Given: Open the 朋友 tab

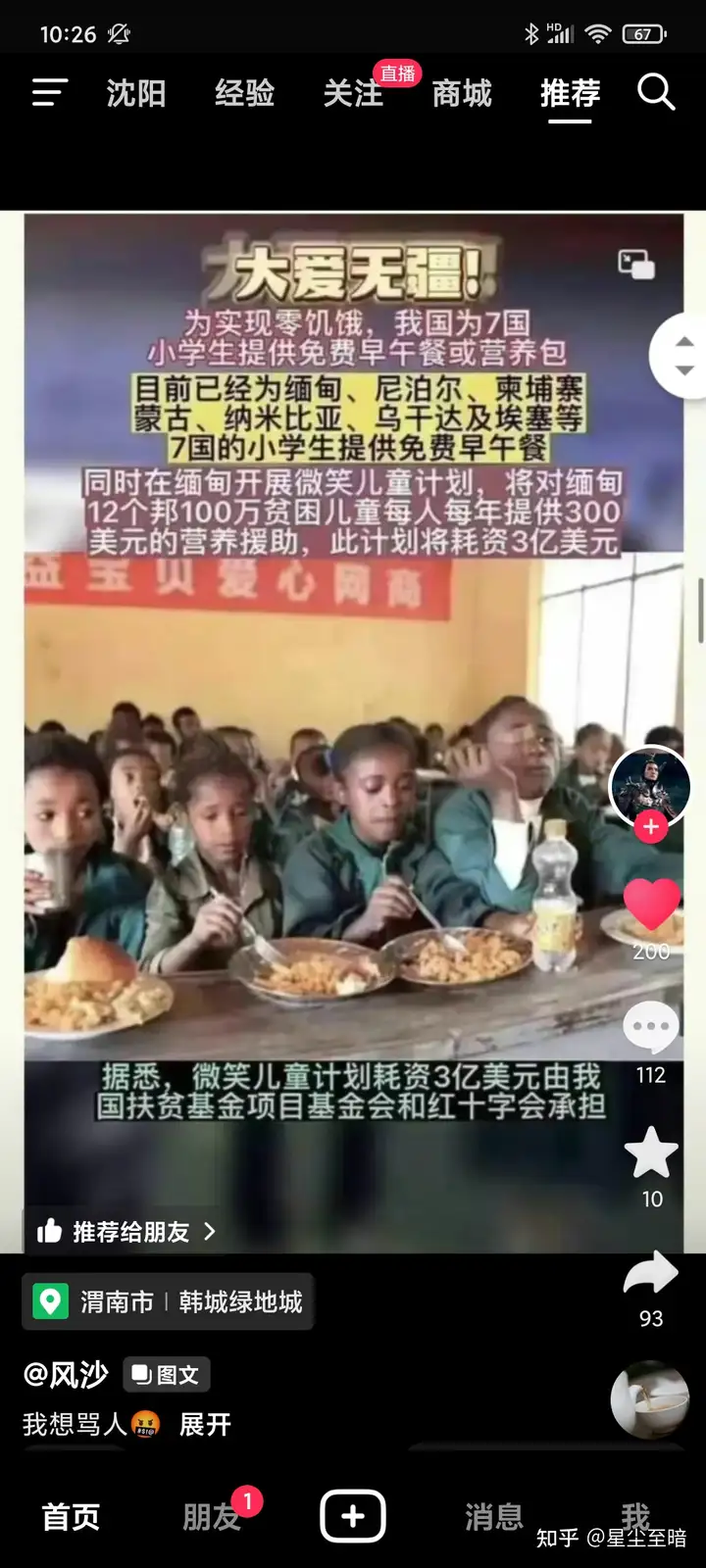Looking at the screenshot, I should click(x=212, y=1516).
